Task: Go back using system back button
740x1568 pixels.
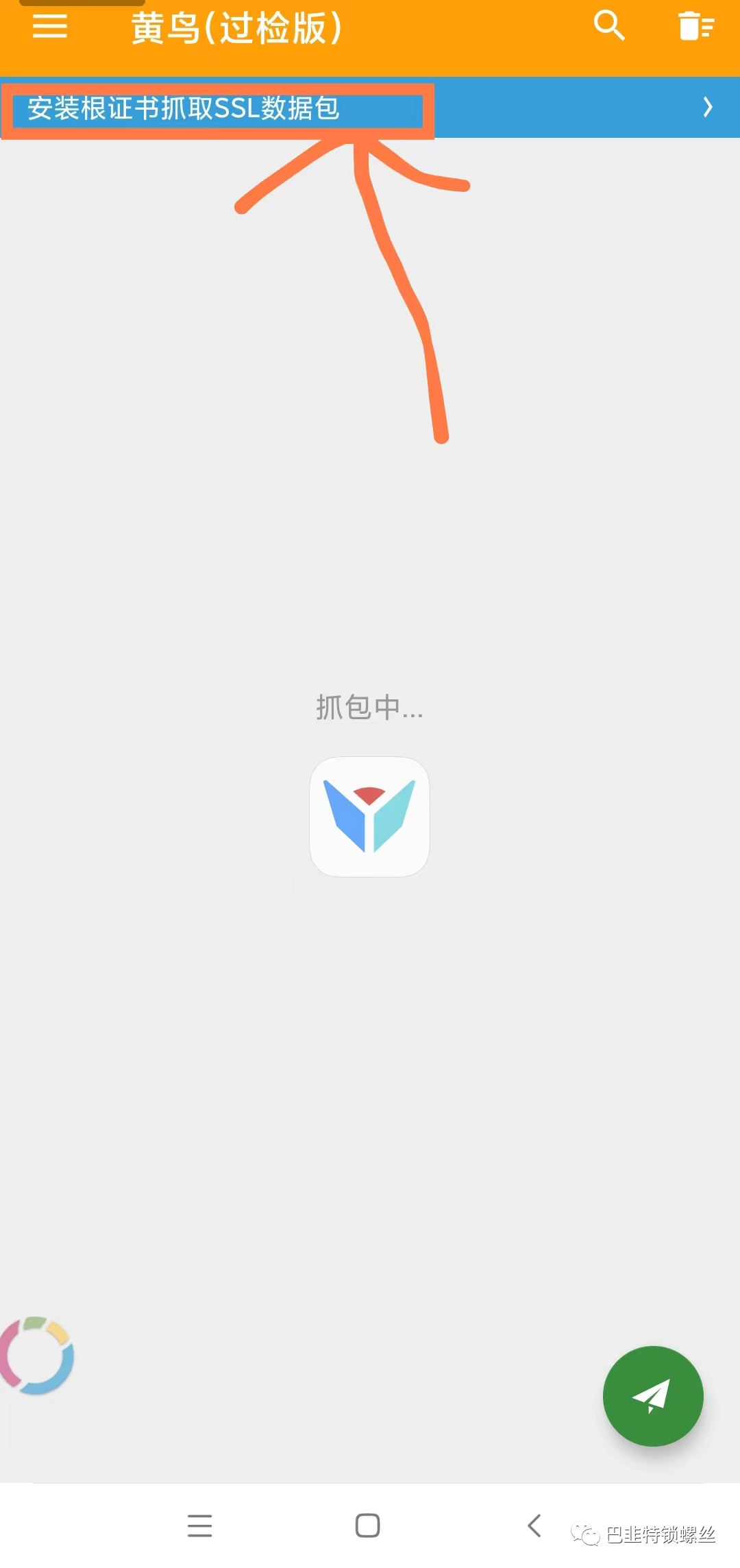Action: (x=534, y=1525)
